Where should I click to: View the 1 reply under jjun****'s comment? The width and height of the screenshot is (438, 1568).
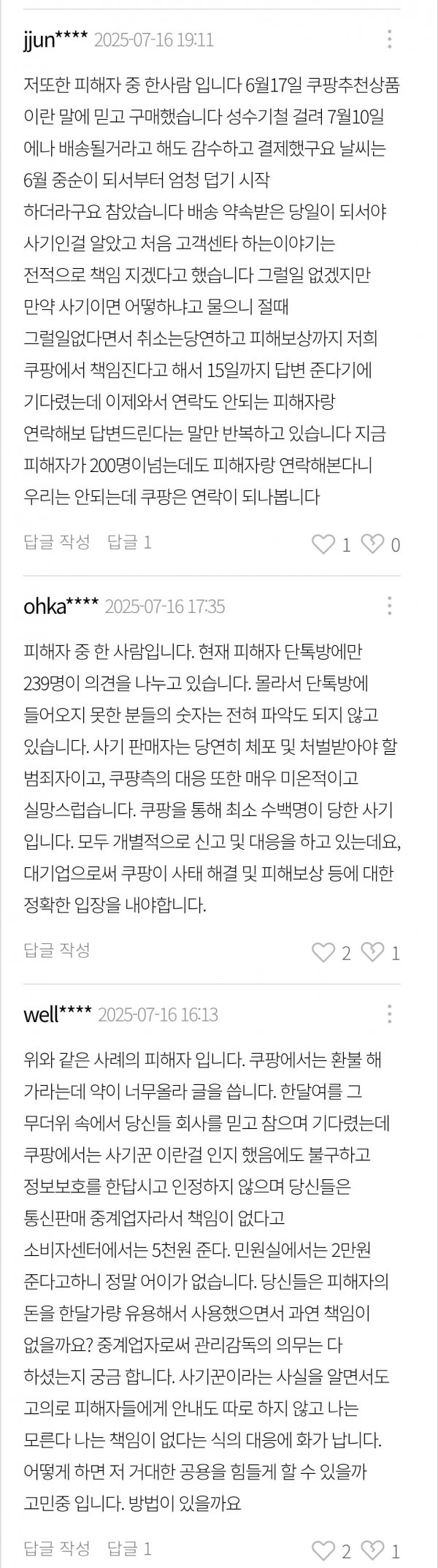tap(129, 542)
